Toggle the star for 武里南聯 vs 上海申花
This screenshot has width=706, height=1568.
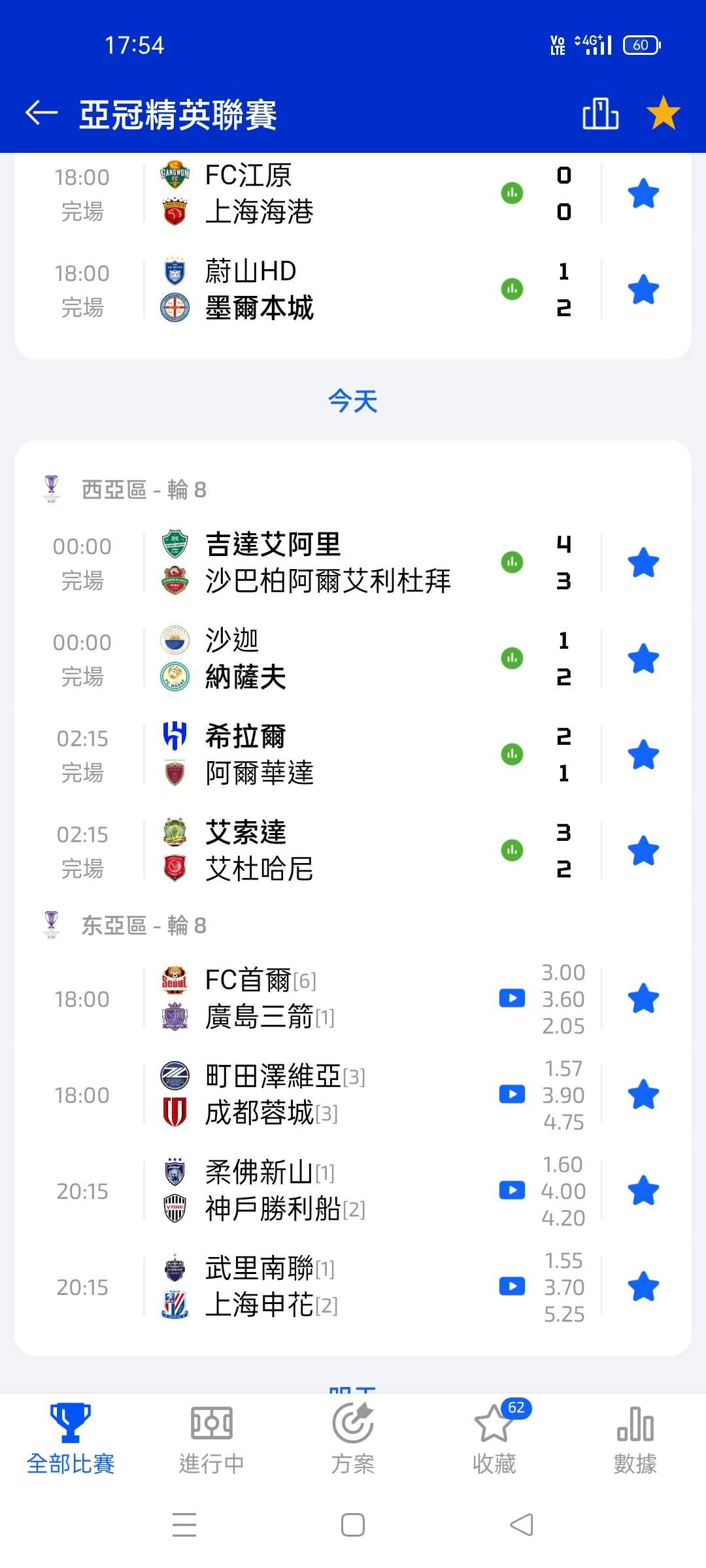coord(643,1286)
